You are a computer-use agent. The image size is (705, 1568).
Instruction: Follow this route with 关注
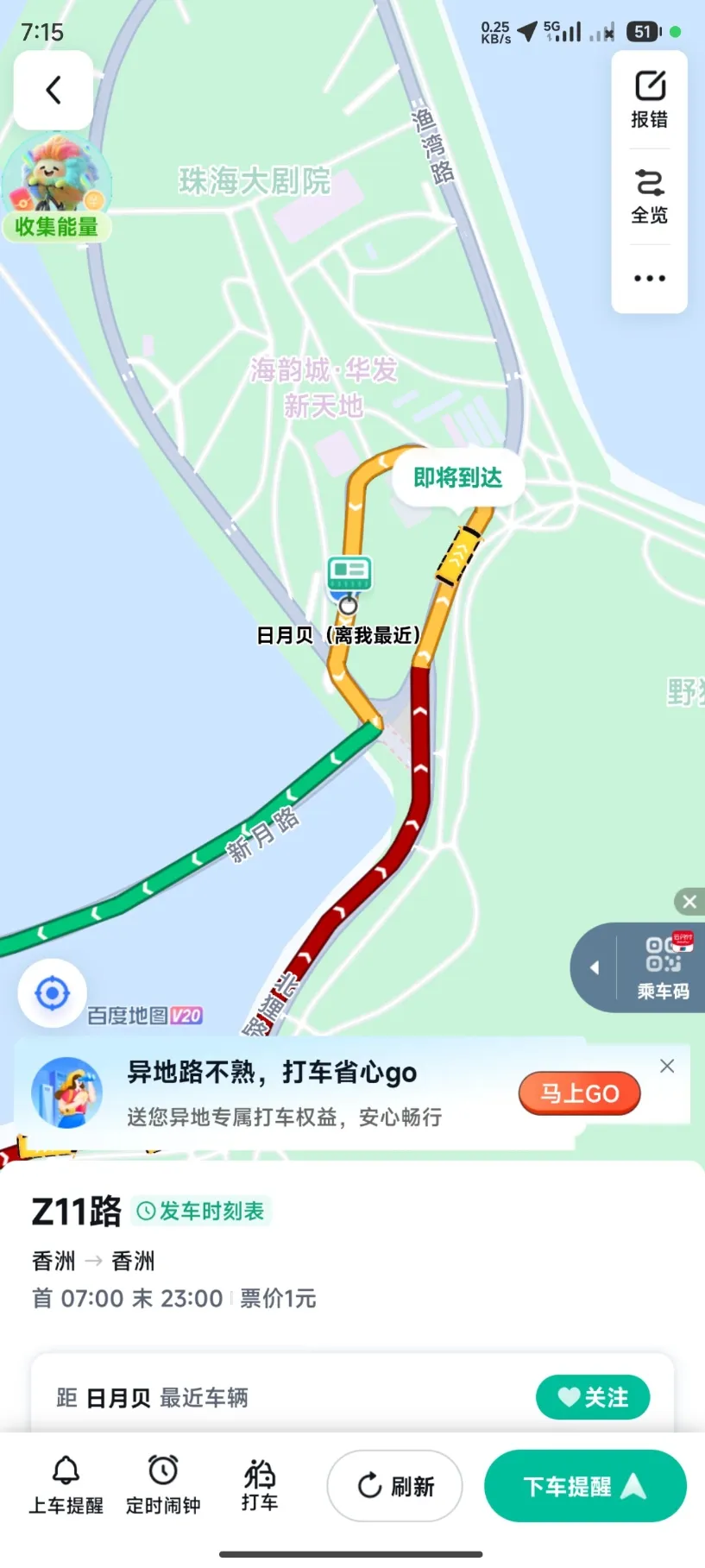(x=592, y=1396)
